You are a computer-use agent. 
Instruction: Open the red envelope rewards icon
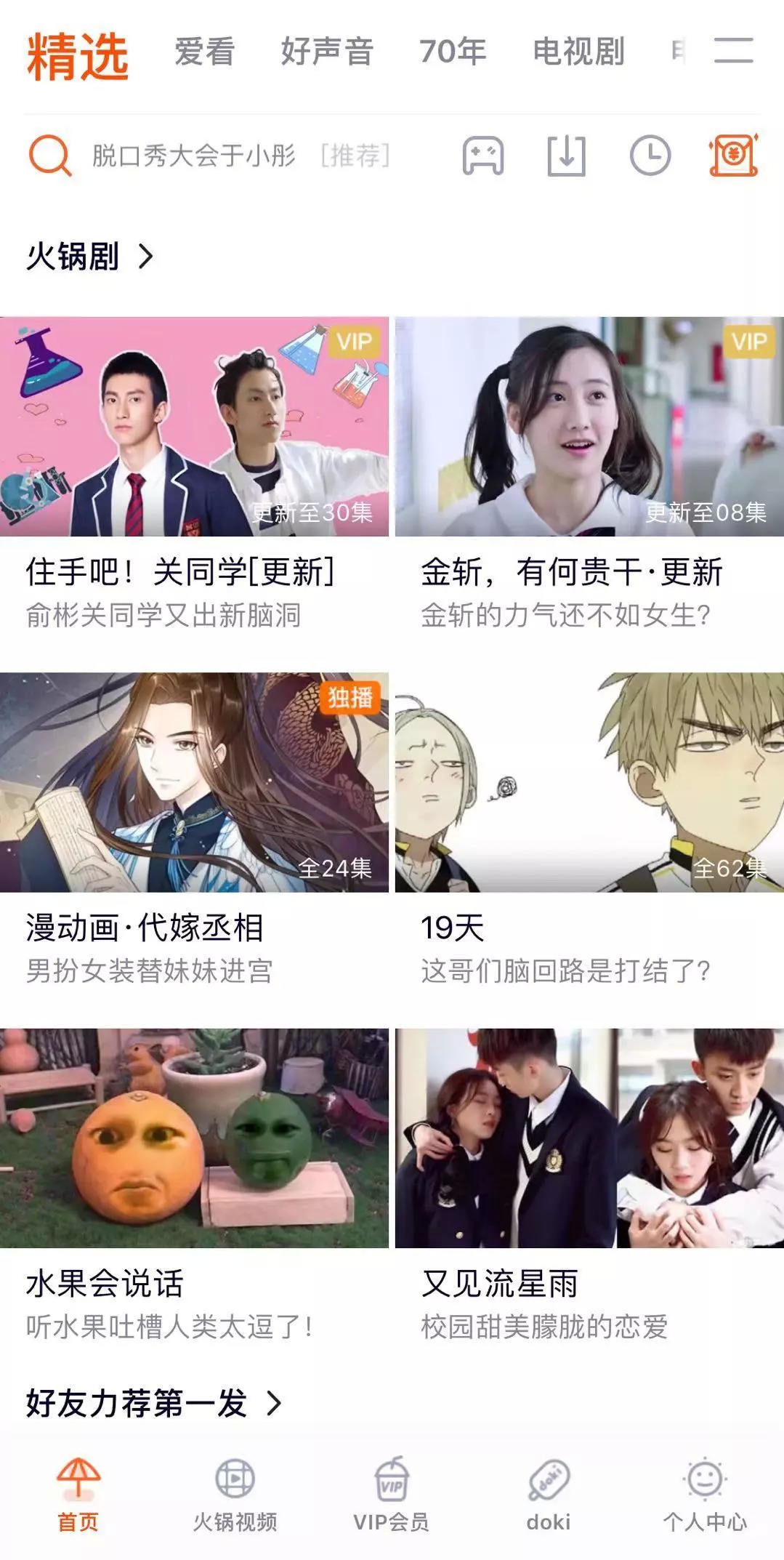coord(733,156)
